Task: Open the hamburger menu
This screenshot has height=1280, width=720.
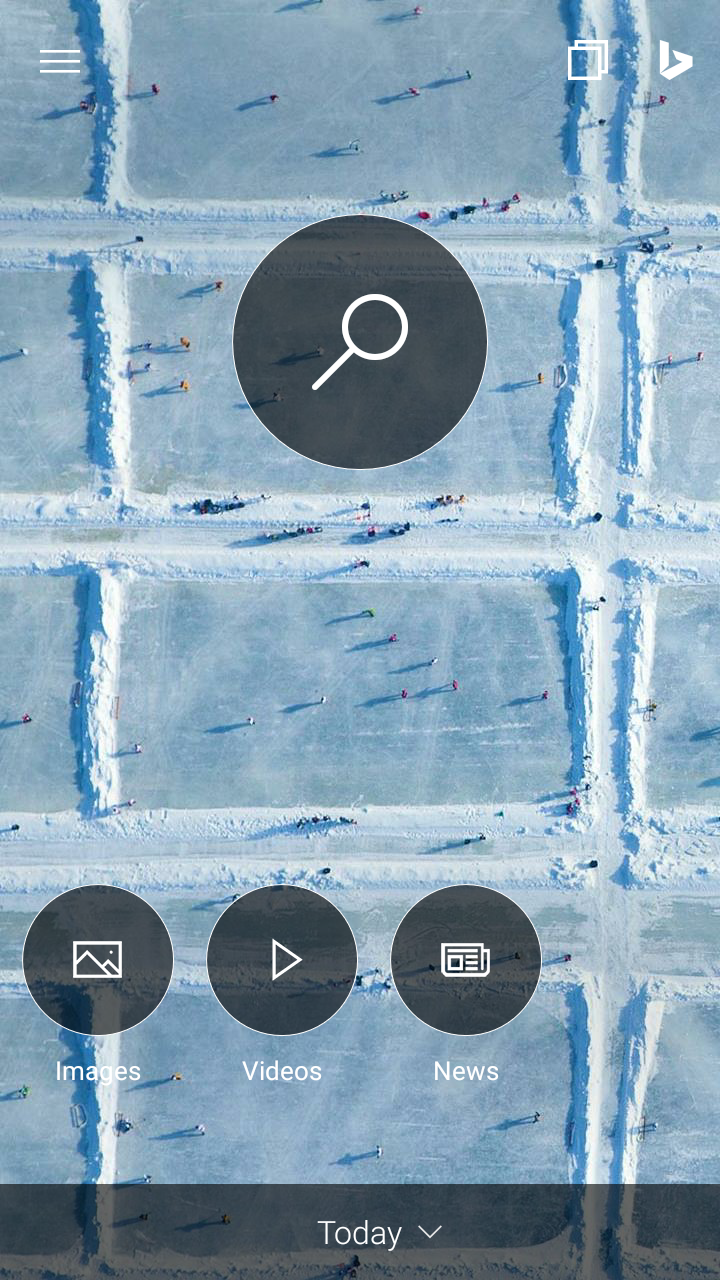Action: pyautogui.click(x=60, y=61)
